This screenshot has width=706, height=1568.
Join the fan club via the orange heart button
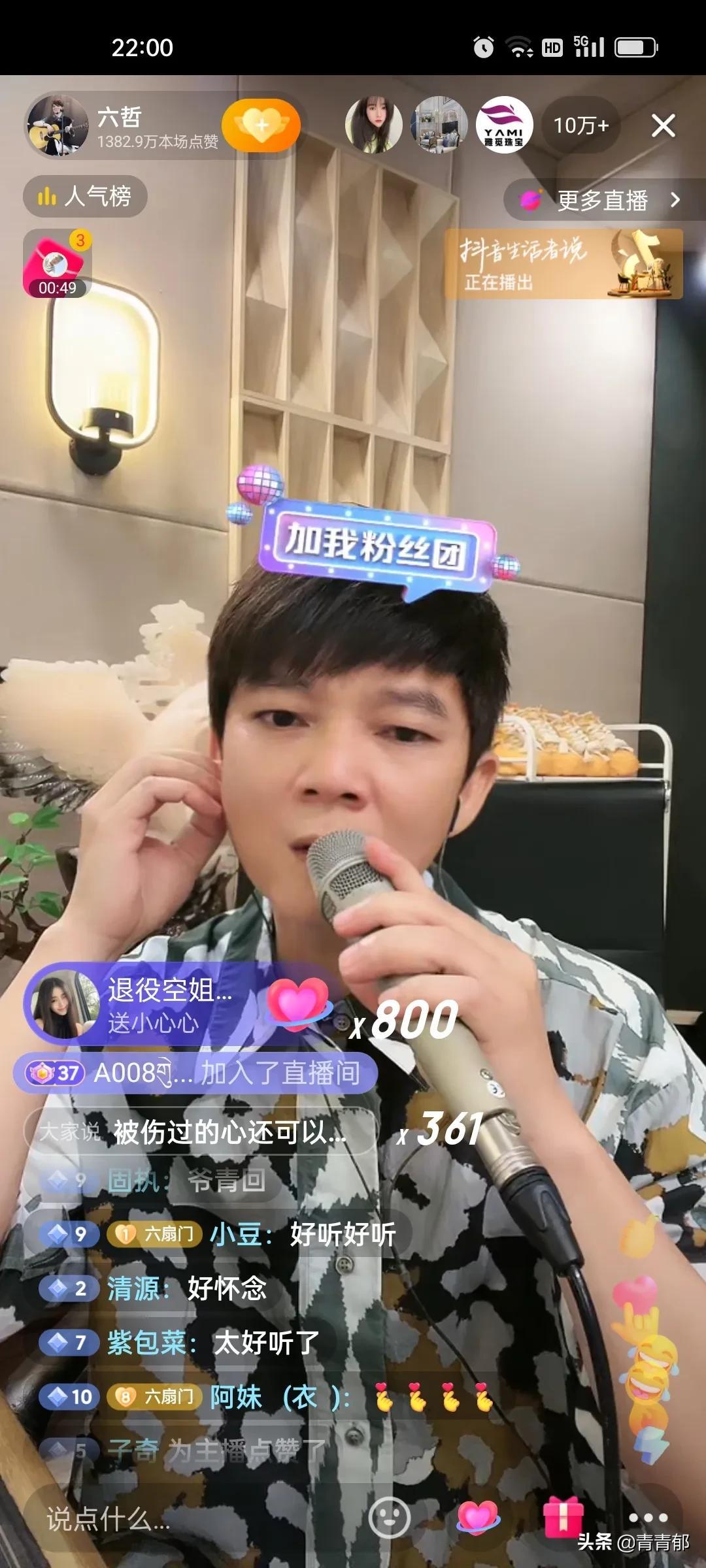(x=261, y=125)
